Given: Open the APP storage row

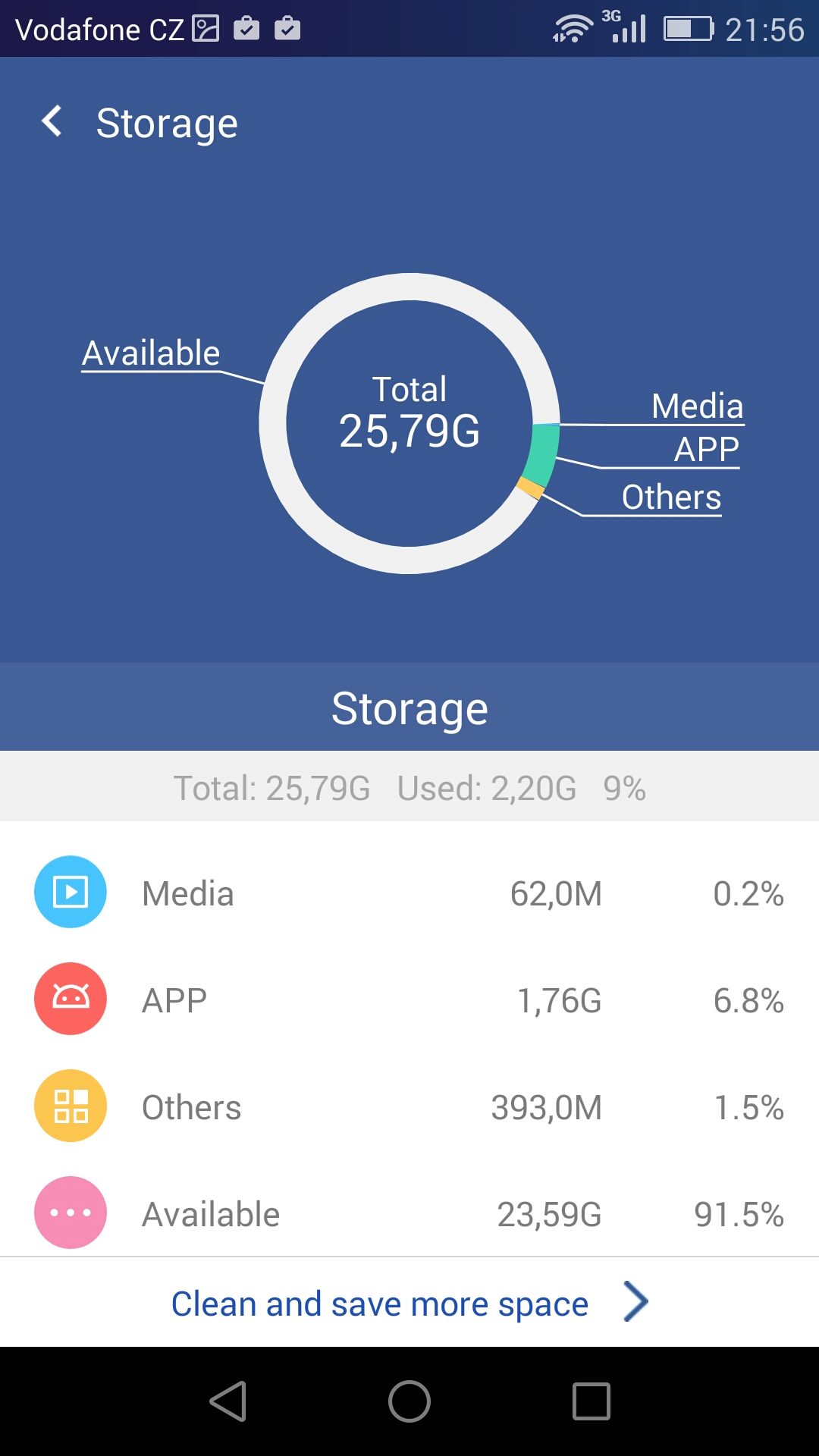Looking at the screenshot, I should pos(409,999).
